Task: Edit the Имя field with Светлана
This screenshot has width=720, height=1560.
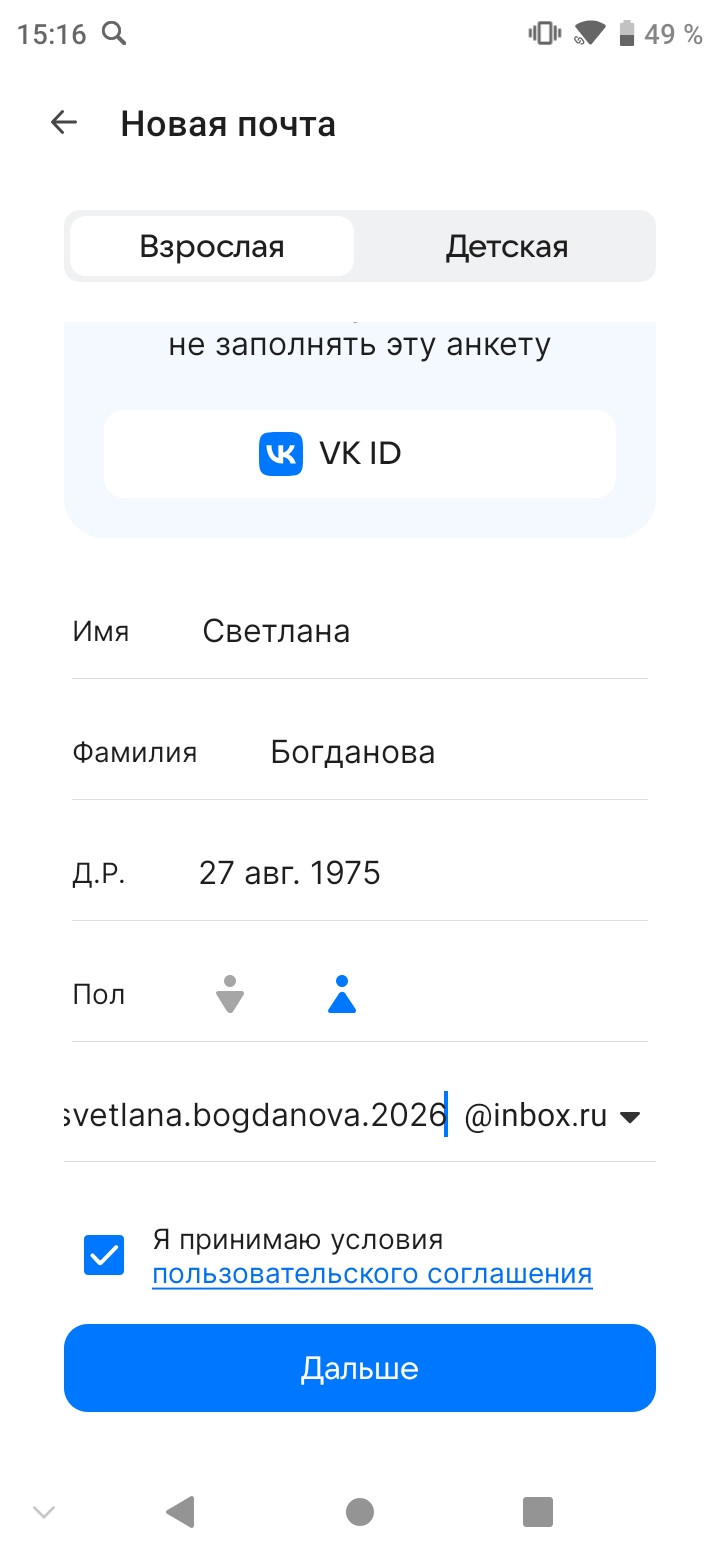Action: coord(360,632)
